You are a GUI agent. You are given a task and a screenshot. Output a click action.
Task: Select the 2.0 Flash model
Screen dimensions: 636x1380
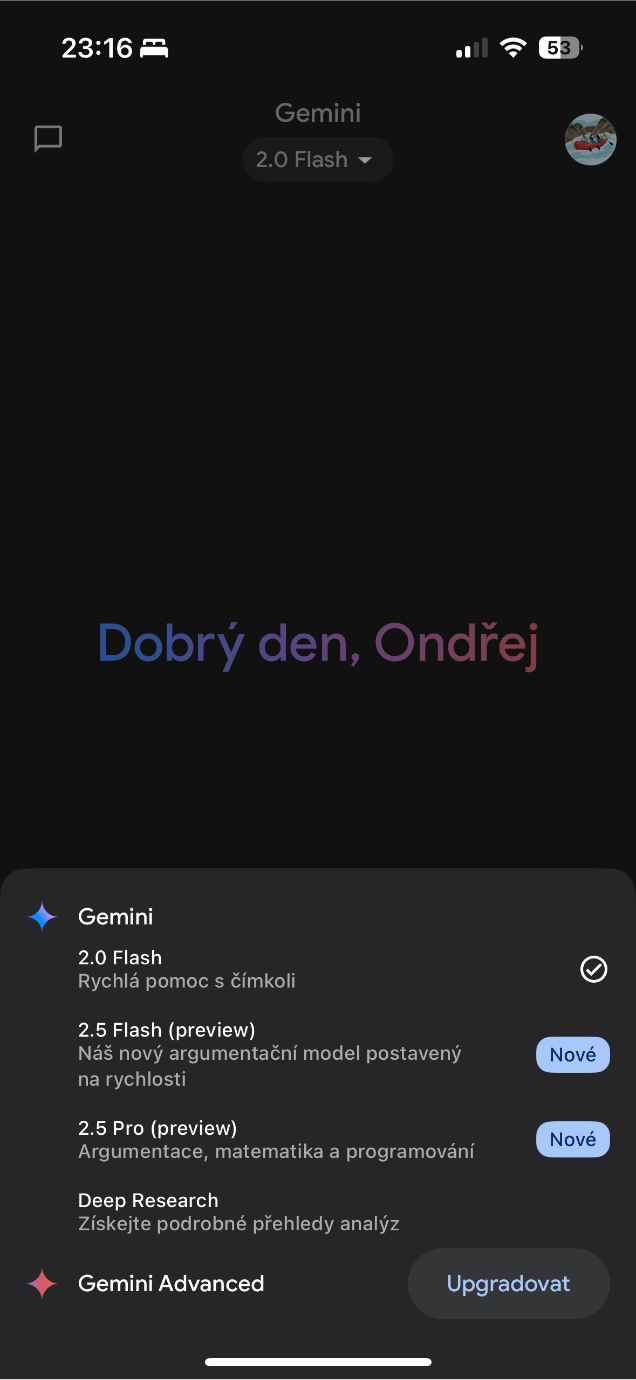click(300, 969)
